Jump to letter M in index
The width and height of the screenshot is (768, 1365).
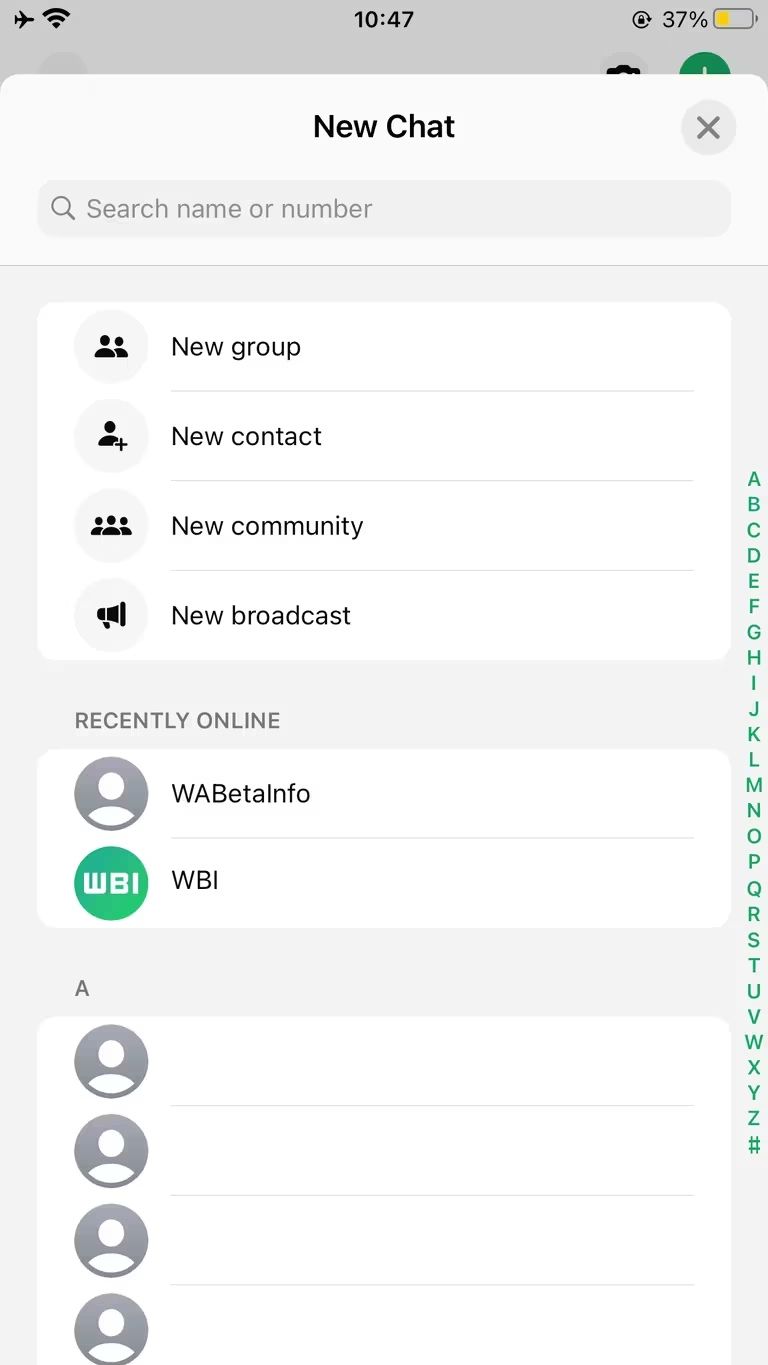click(754, 785)
